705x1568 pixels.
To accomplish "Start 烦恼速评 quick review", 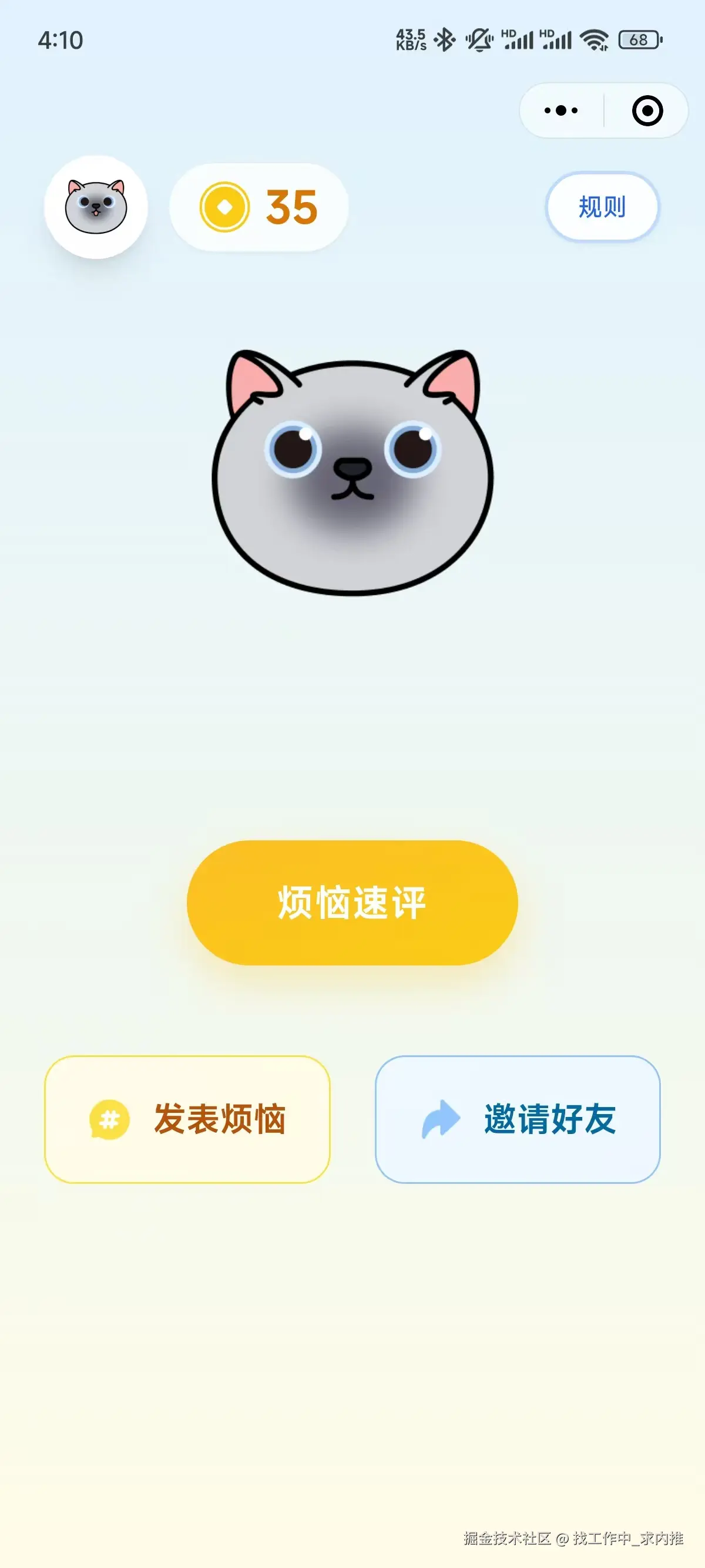I will (352, 902).
